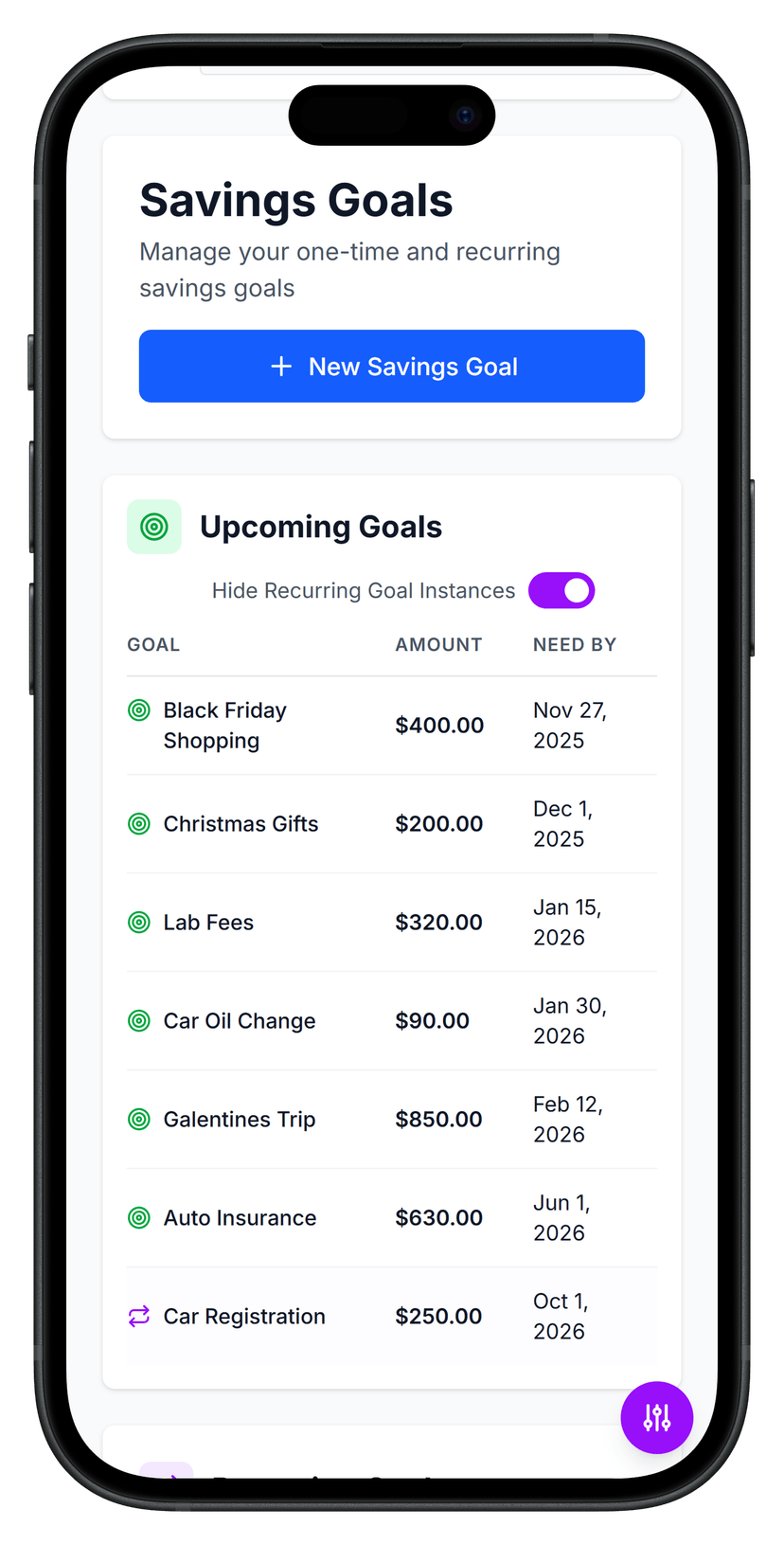The height and width of the screenshot is (1545, 784).
Task: Create a new savings goal
Action: [391, 367]
